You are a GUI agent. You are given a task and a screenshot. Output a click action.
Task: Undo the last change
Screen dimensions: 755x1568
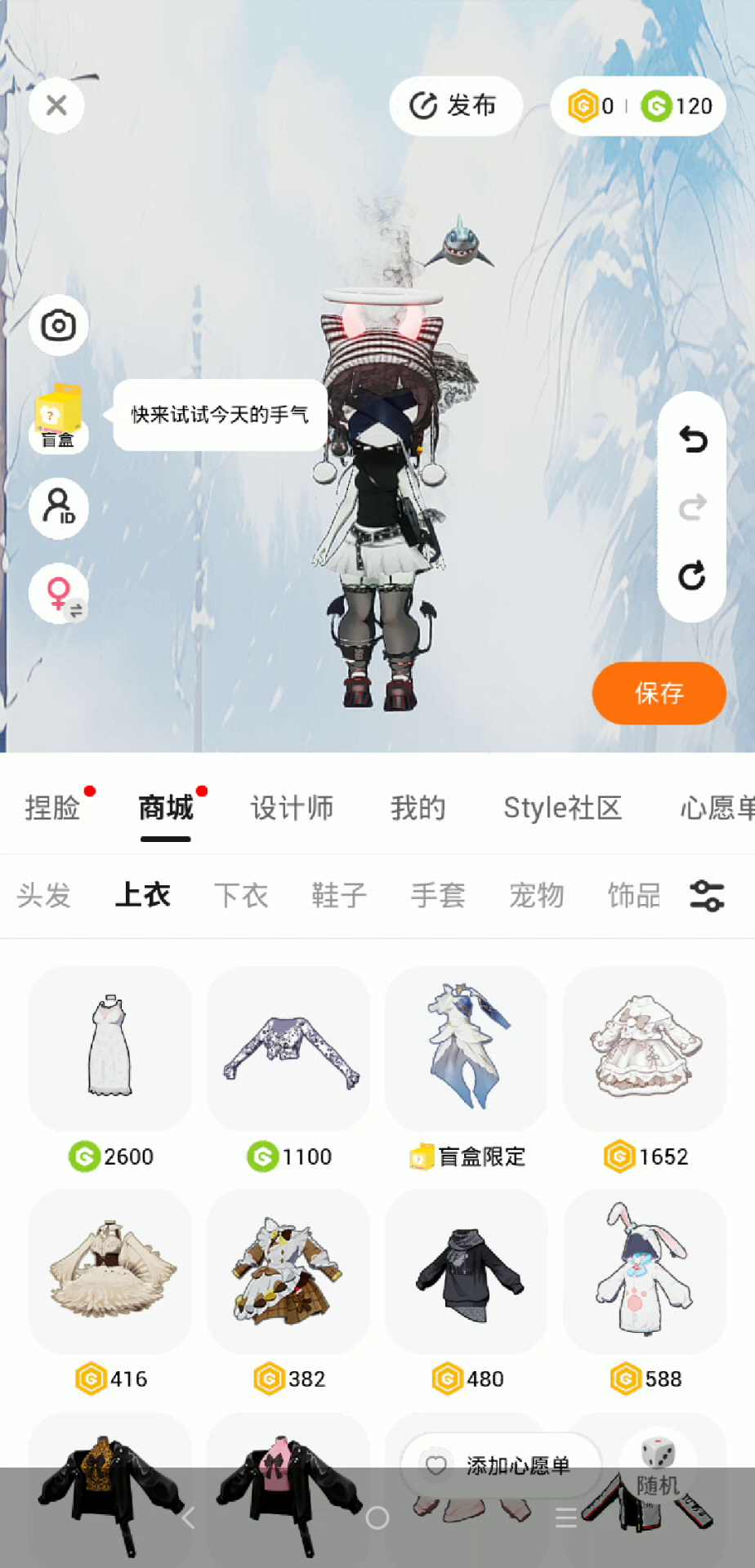click(x=692, y=440)
